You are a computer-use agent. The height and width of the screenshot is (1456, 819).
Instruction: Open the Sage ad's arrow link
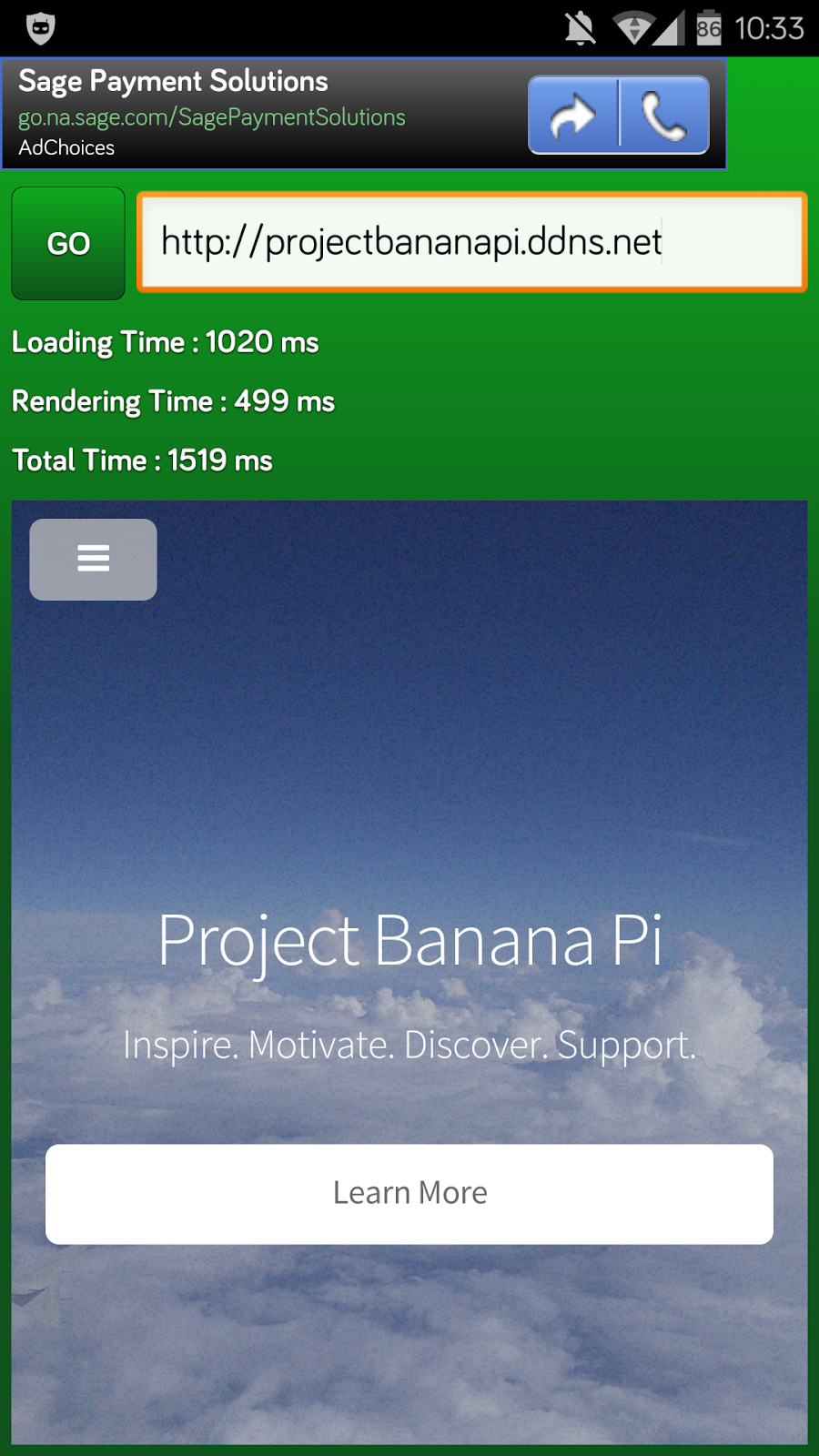573,116
